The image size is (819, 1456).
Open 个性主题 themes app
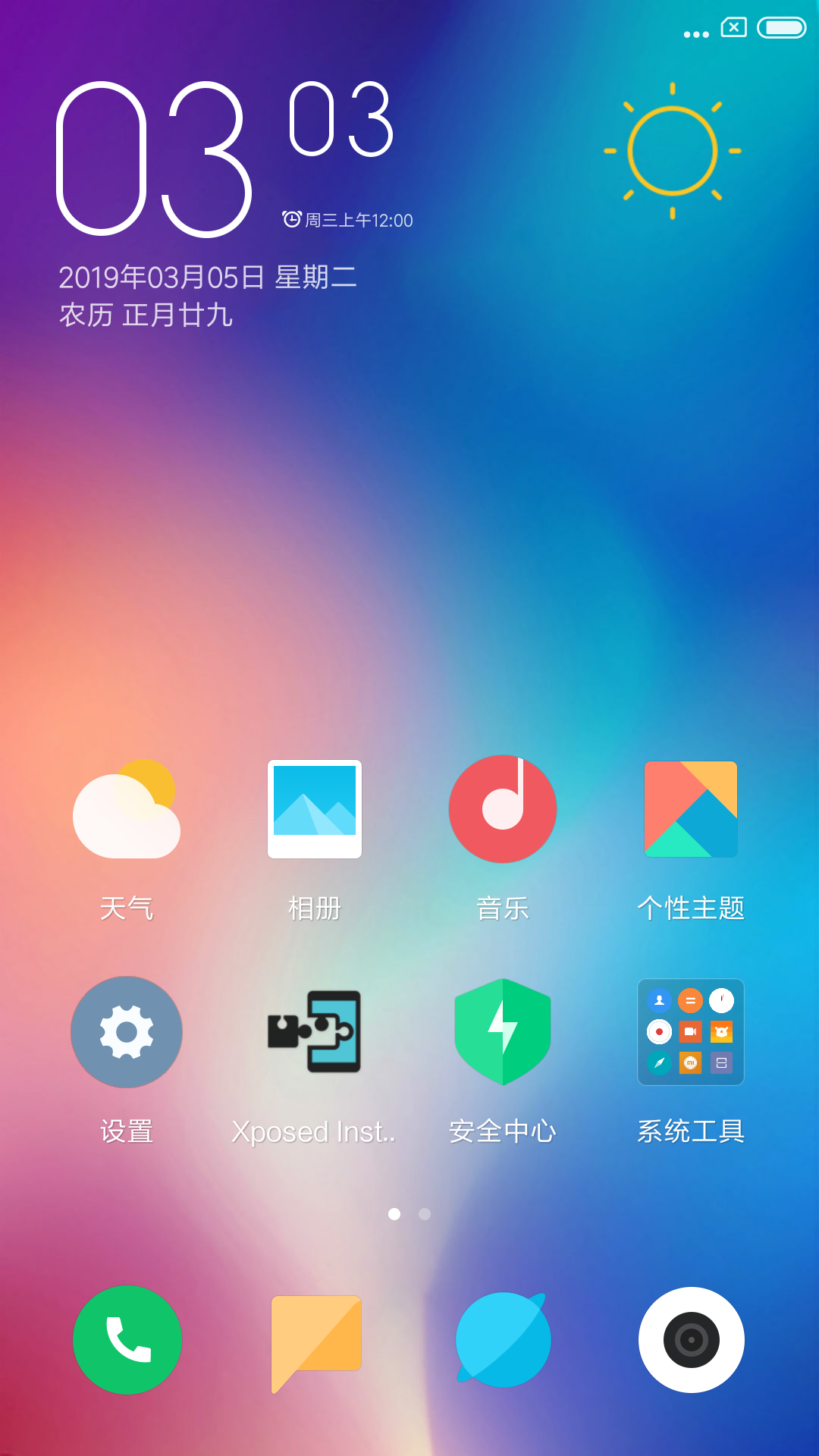691,809
